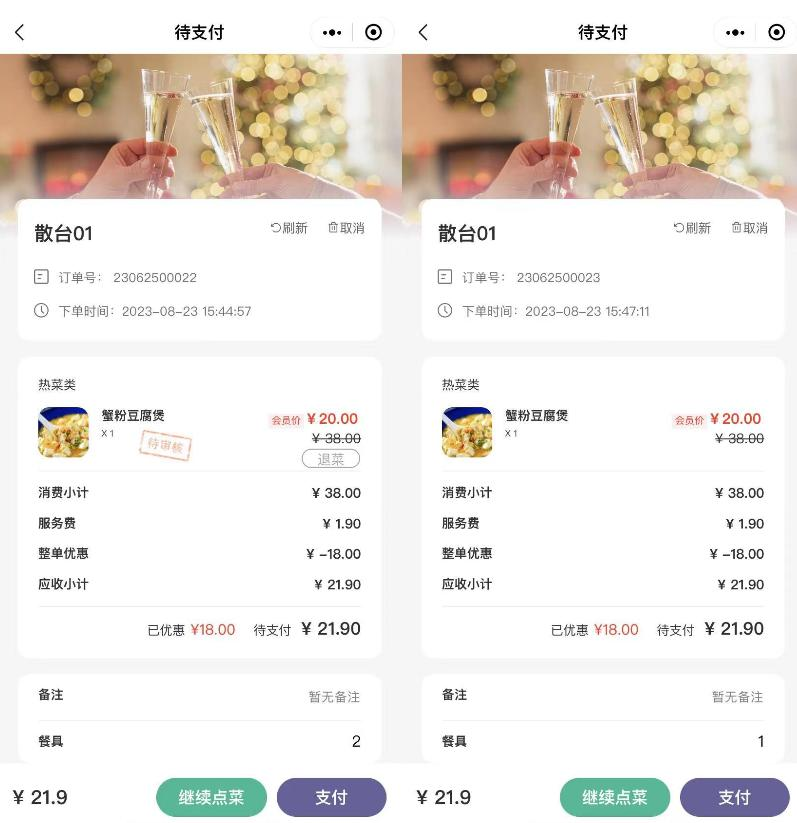The width and height of the screenshot is (797, 823).
Task: Pay order 23062500022 with 支付 button
Action: coord(331,797)
